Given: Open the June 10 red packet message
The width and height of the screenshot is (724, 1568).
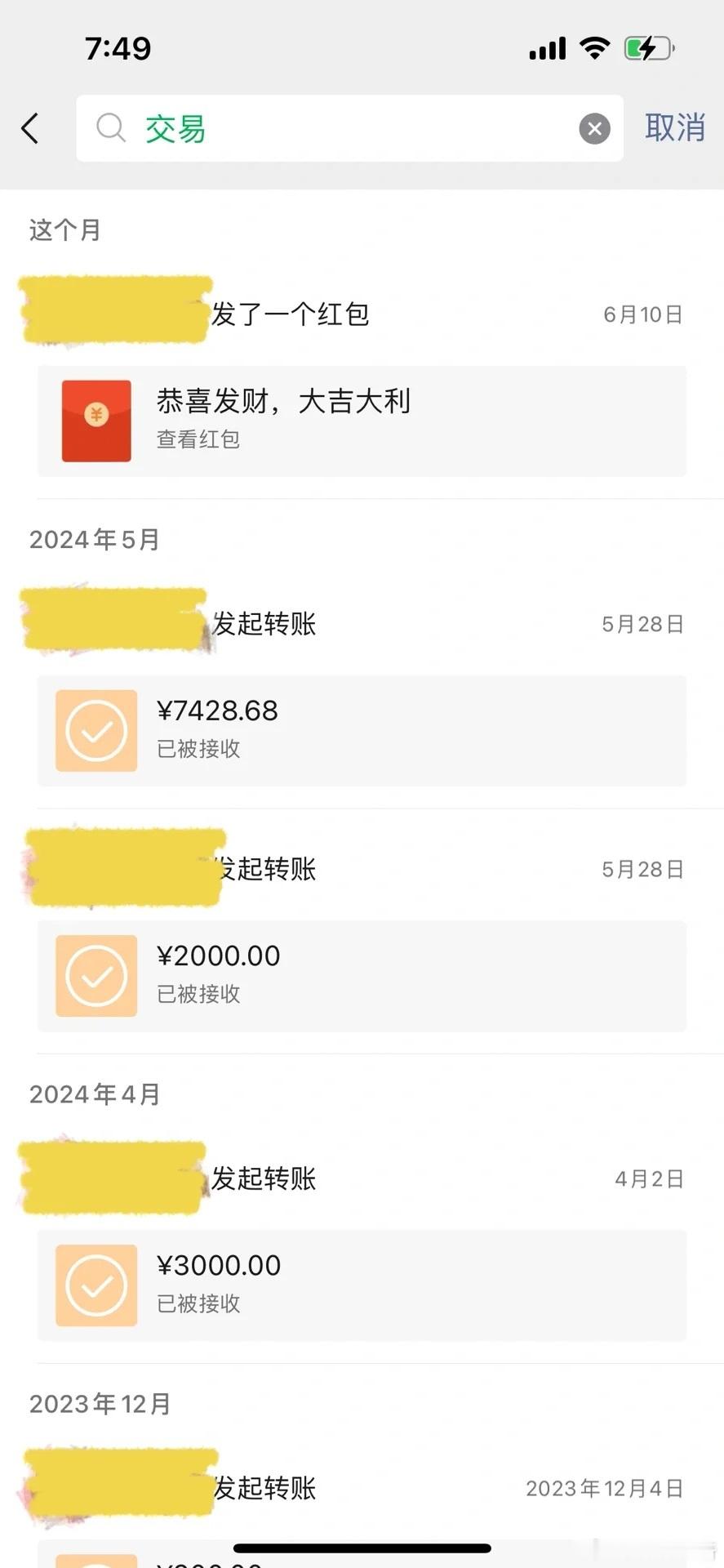Looking at the screenshot, I should 362,314.
